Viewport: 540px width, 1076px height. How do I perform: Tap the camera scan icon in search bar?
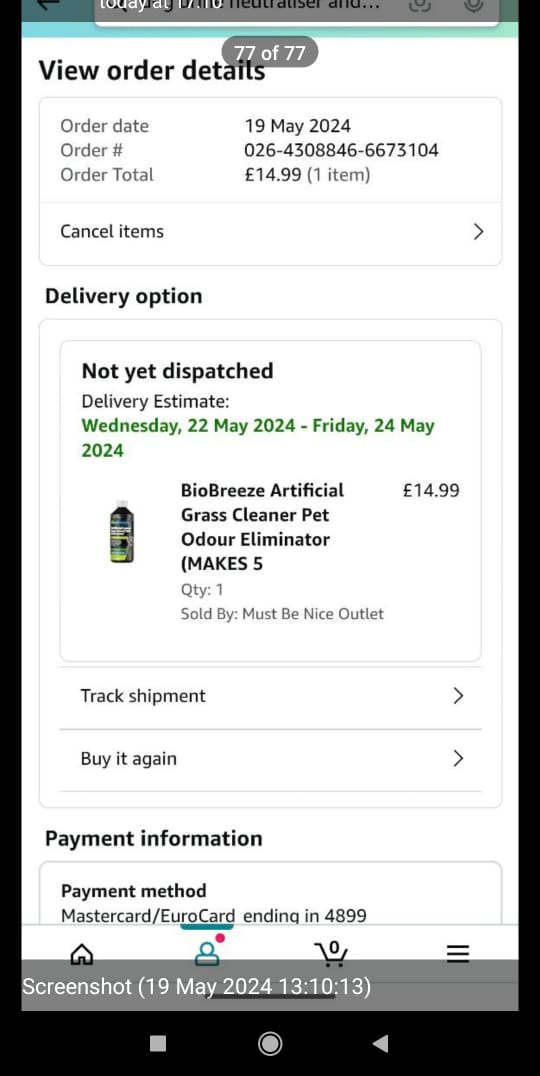(x=419, y=4)
